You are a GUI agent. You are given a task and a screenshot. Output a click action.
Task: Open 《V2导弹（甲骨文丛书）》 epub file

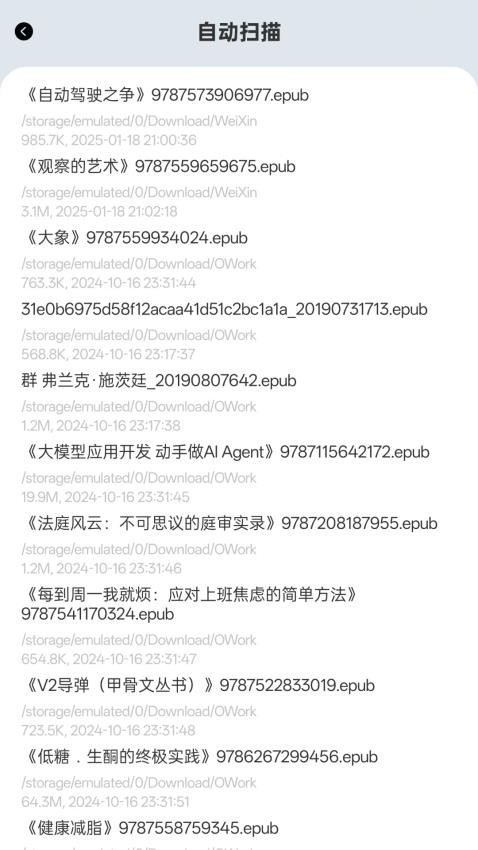(239, 707)
